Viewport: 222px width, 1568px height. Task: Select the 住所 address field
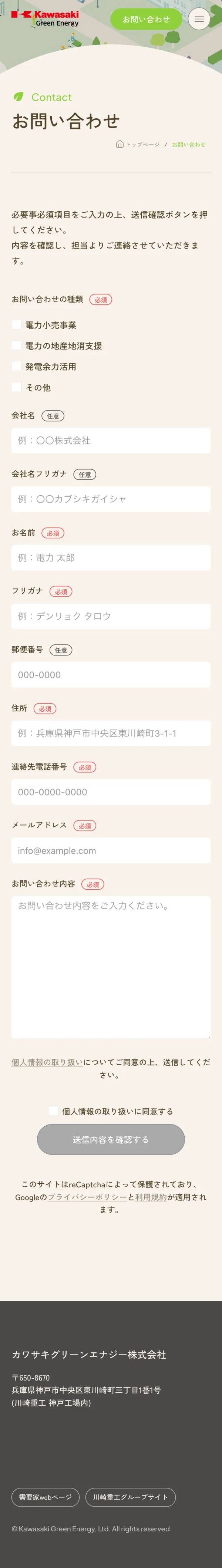point(111,733)
